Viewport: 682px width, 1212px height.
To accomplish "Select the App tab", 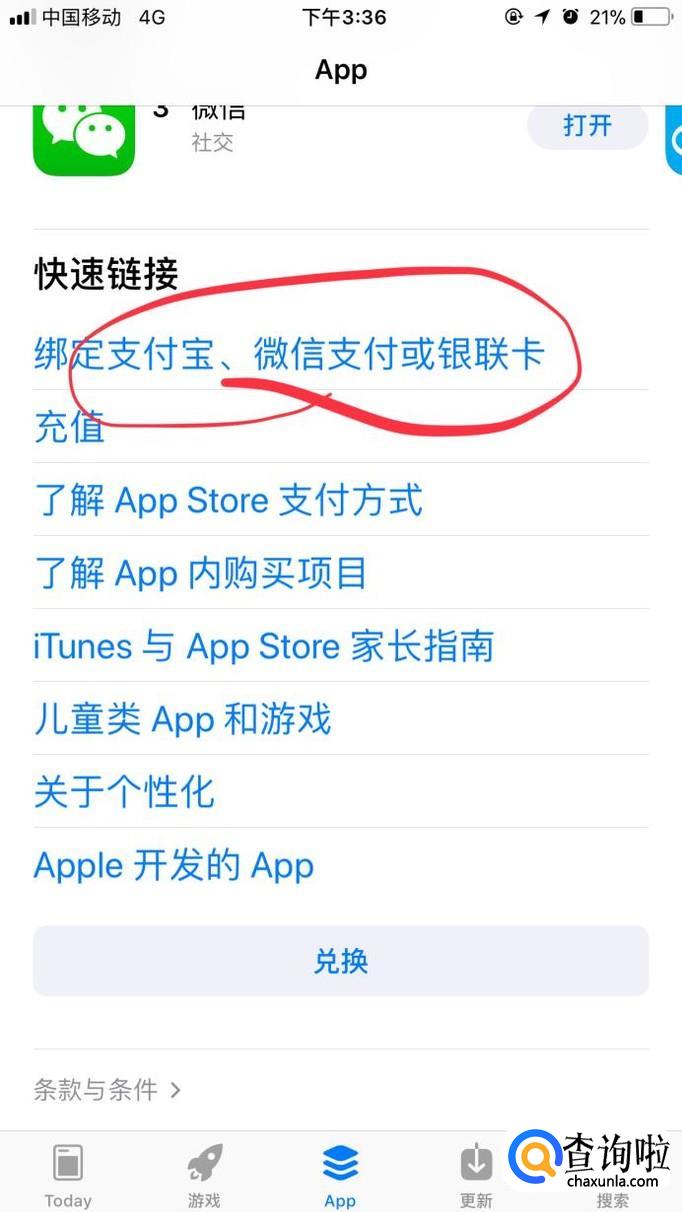I will (x=340, y=1175).
